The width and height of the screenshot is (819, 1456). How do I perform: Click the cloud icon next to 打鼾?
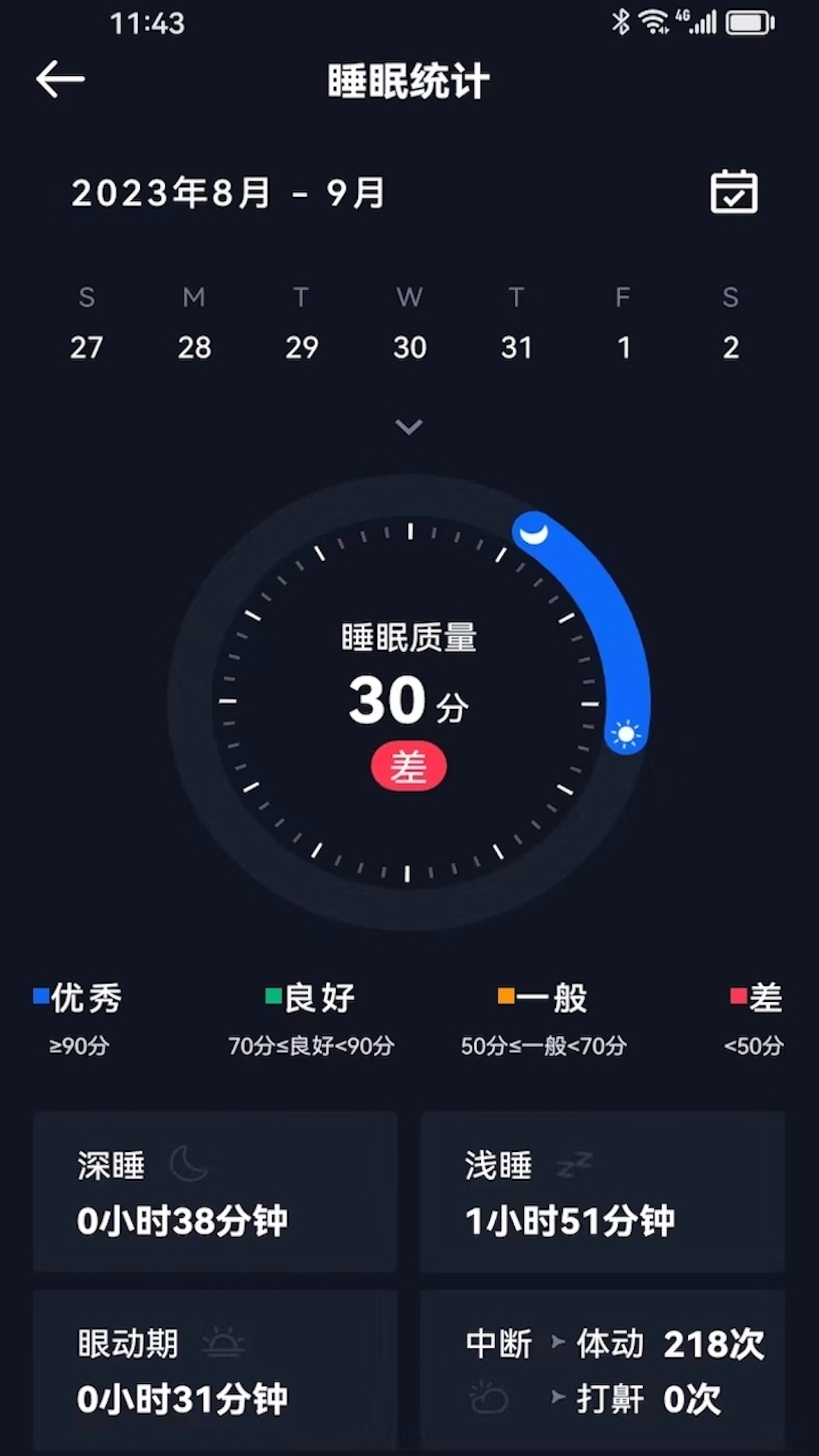pos(489,1398)
